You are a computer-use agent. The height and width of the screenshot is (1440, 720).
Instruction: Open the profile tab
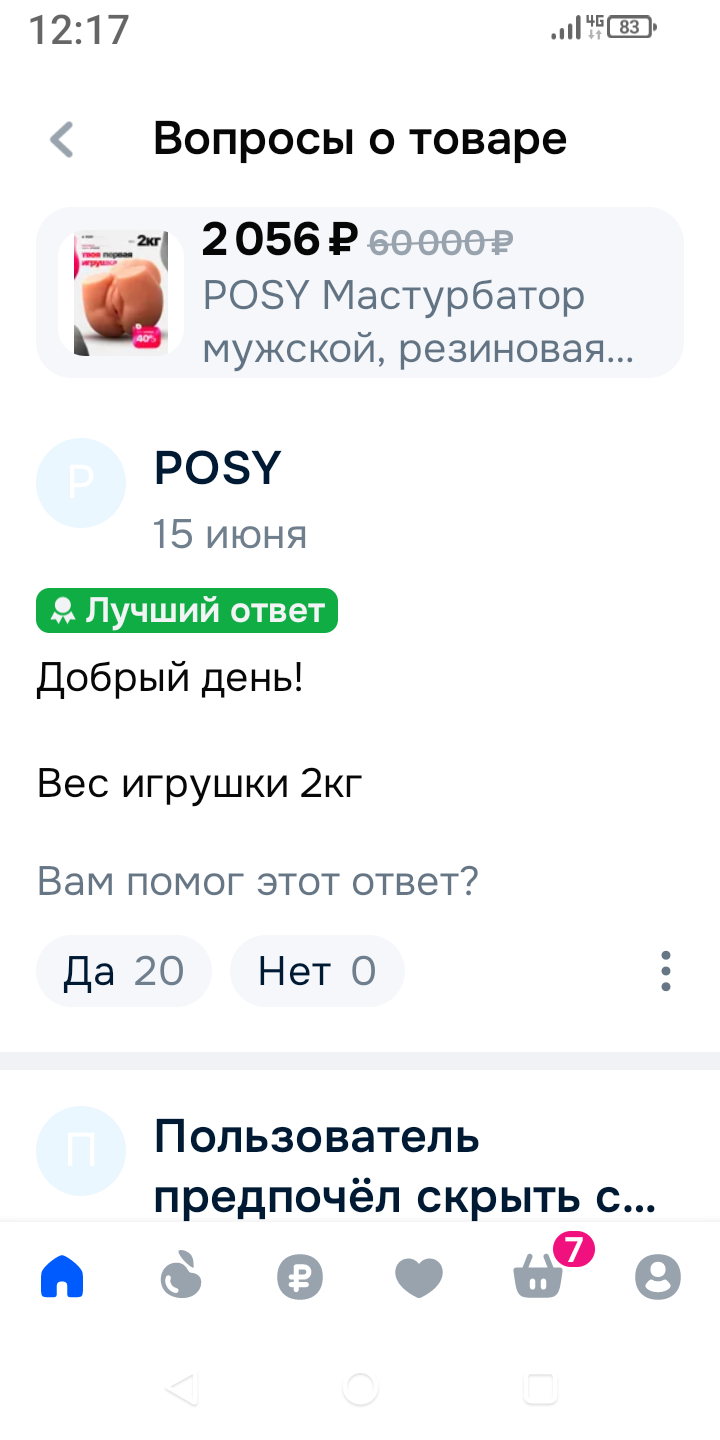click(x=658, y=1277)
